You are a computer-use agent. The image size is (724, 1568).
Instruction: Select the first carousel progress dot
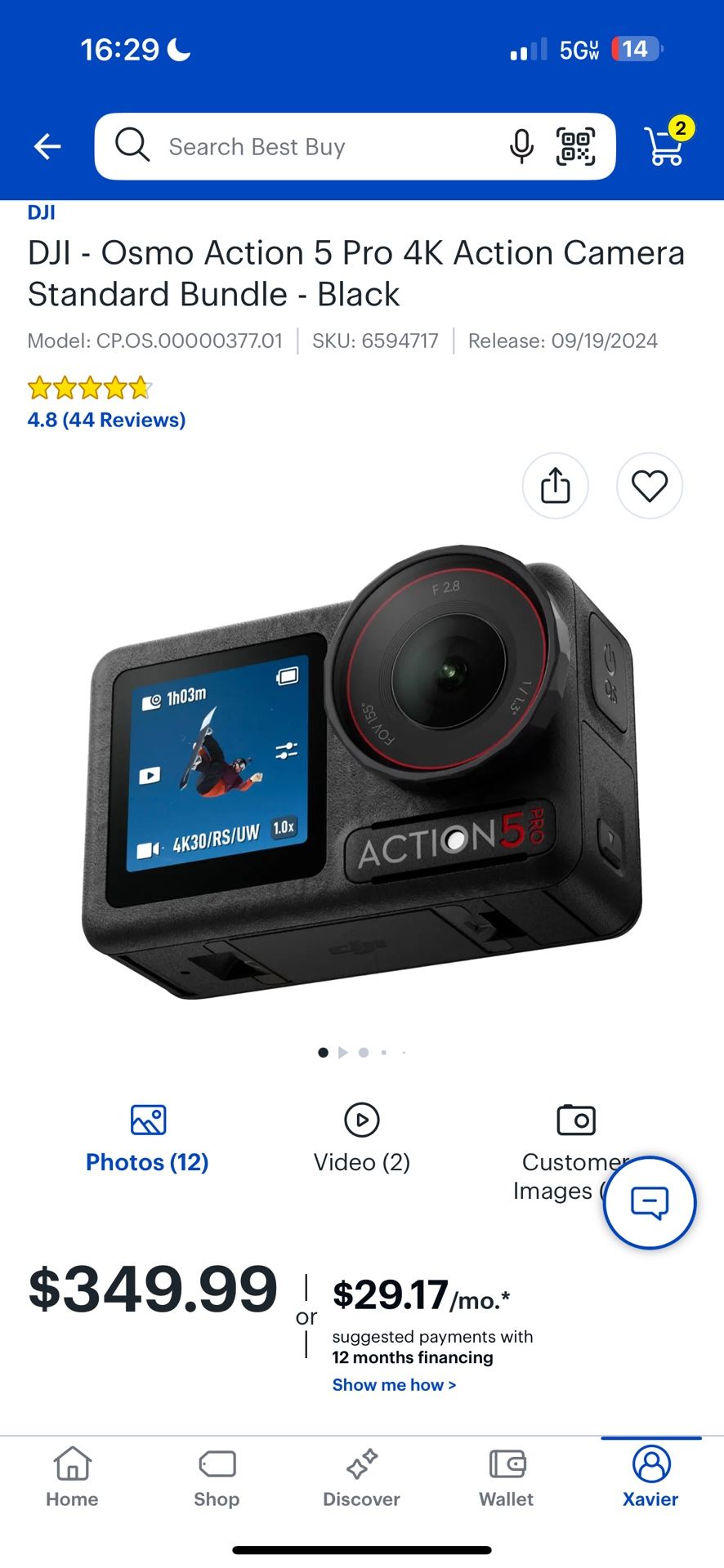tap(323, 1053)
